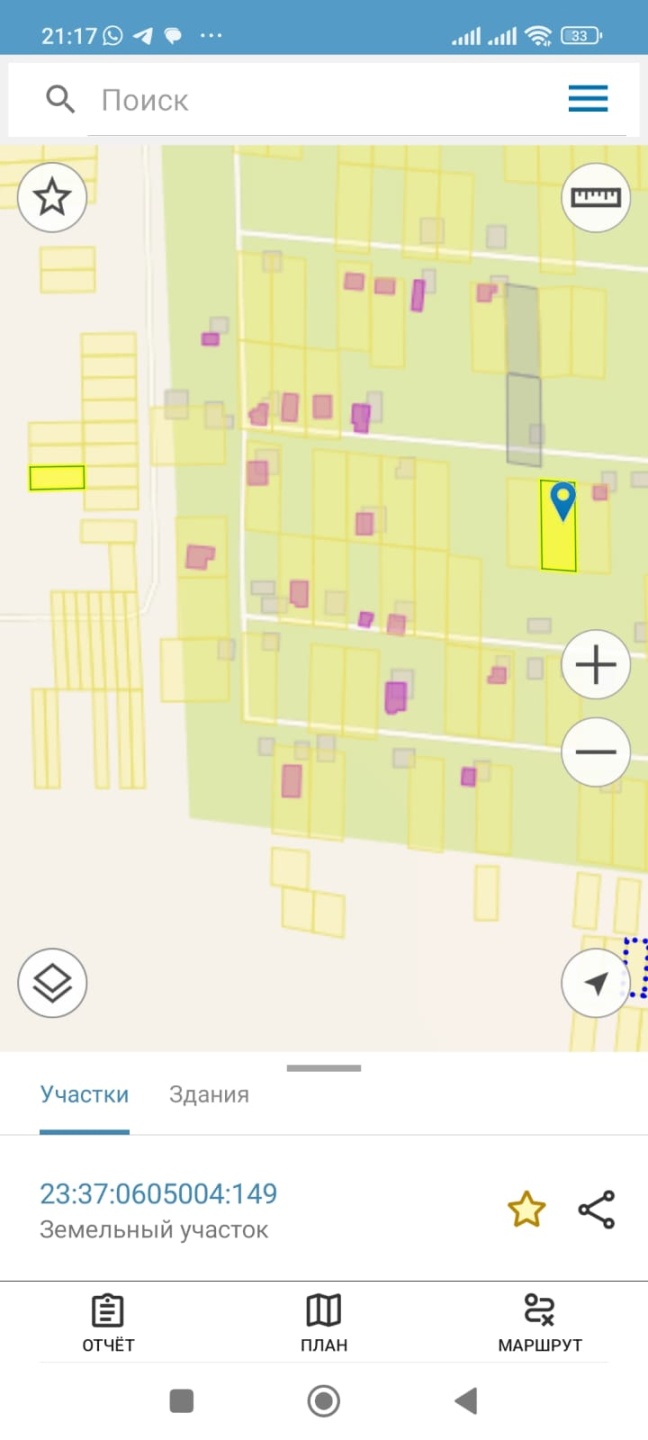Switch to the Участки tab

tap(85, 1094)
